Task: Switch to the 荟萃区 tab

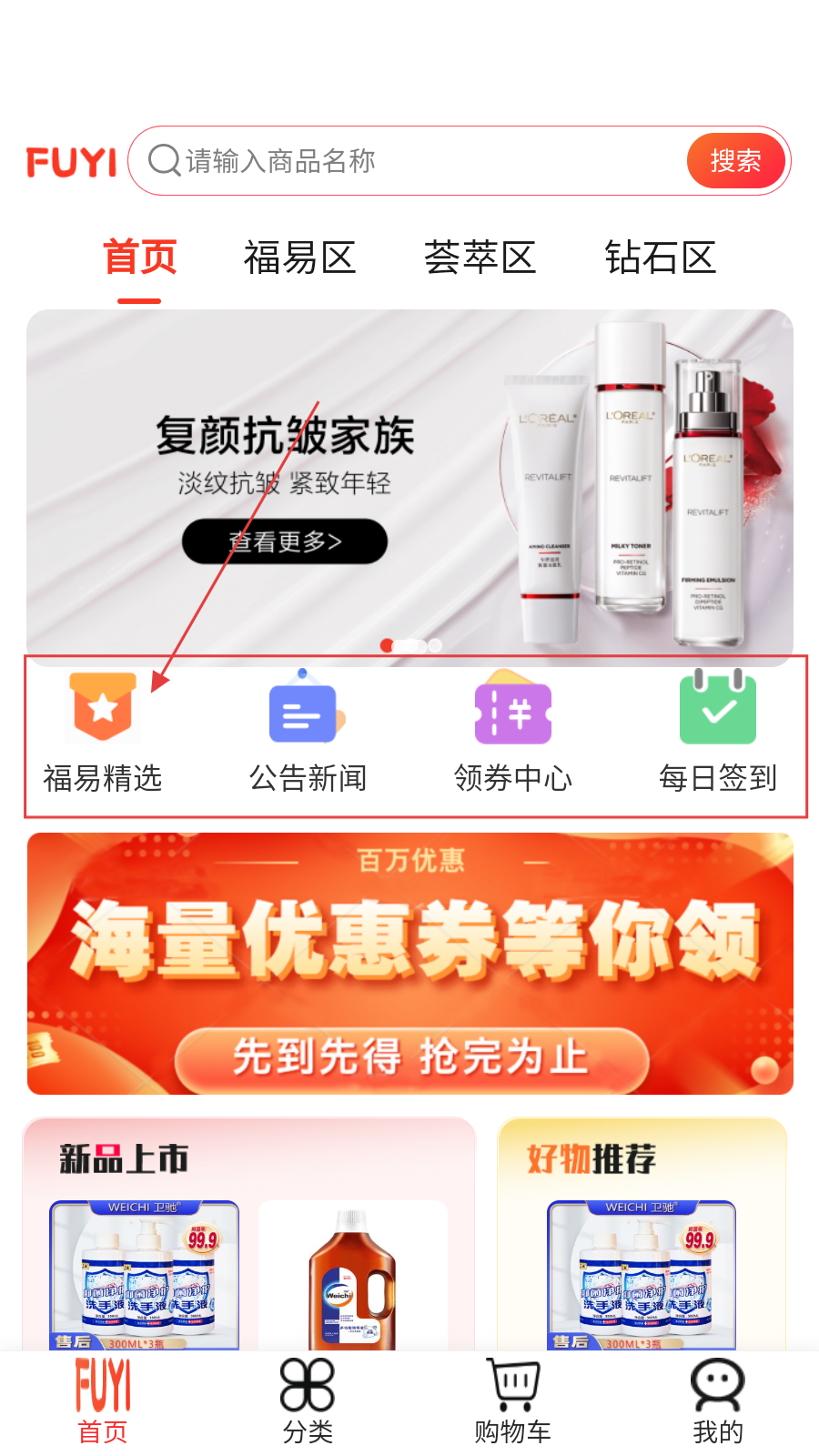Action: click(480, 258)
